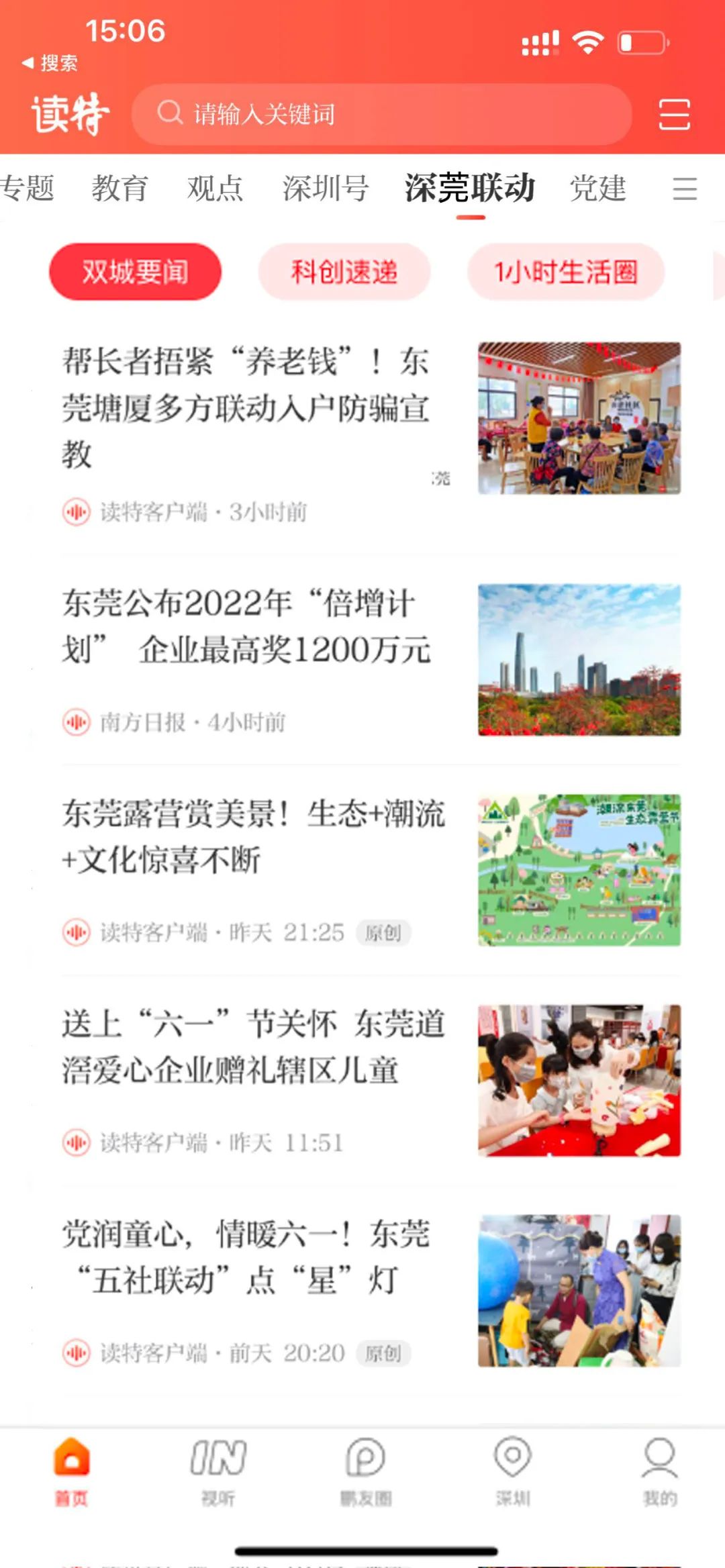This screenshot has width=725, height=1568.
Task: Open article 送上“六一”节关怀
Action: [x=252, y=1046]
